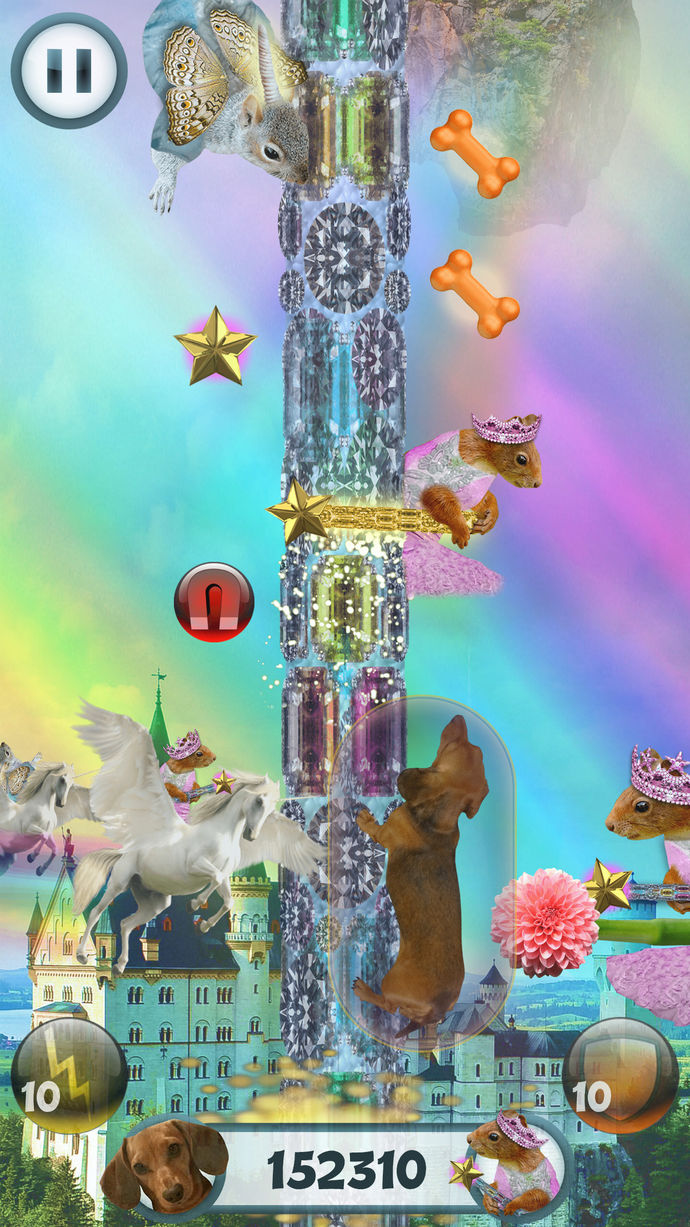
Task: Activate the shield power-up
Action: point(620,1076)
